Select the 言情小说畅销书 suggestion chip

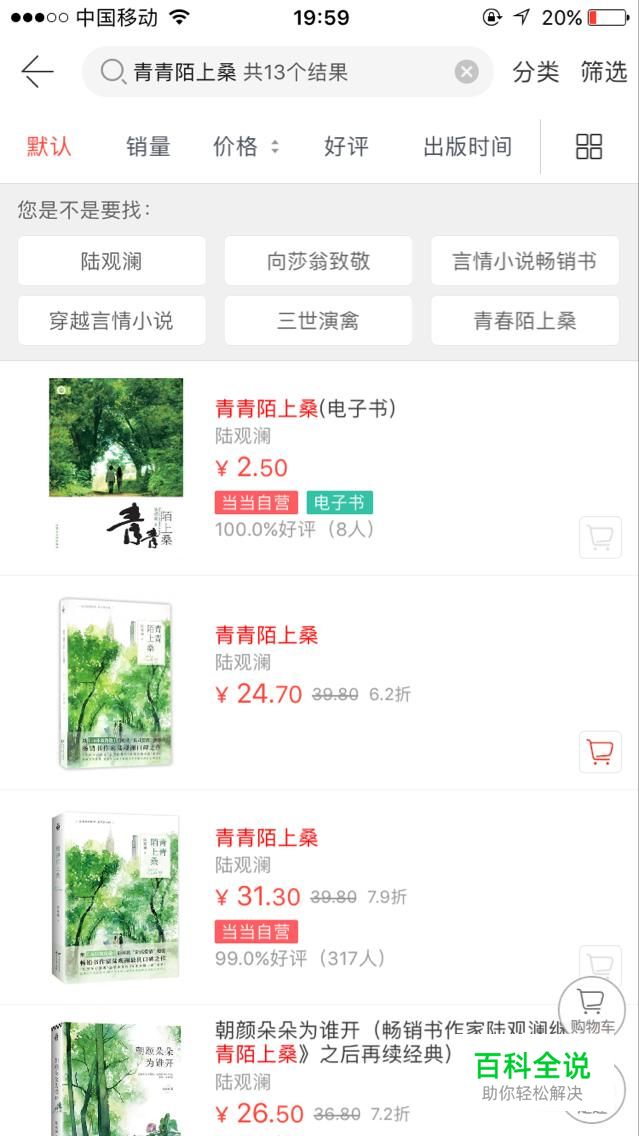[x=524, y=261]
